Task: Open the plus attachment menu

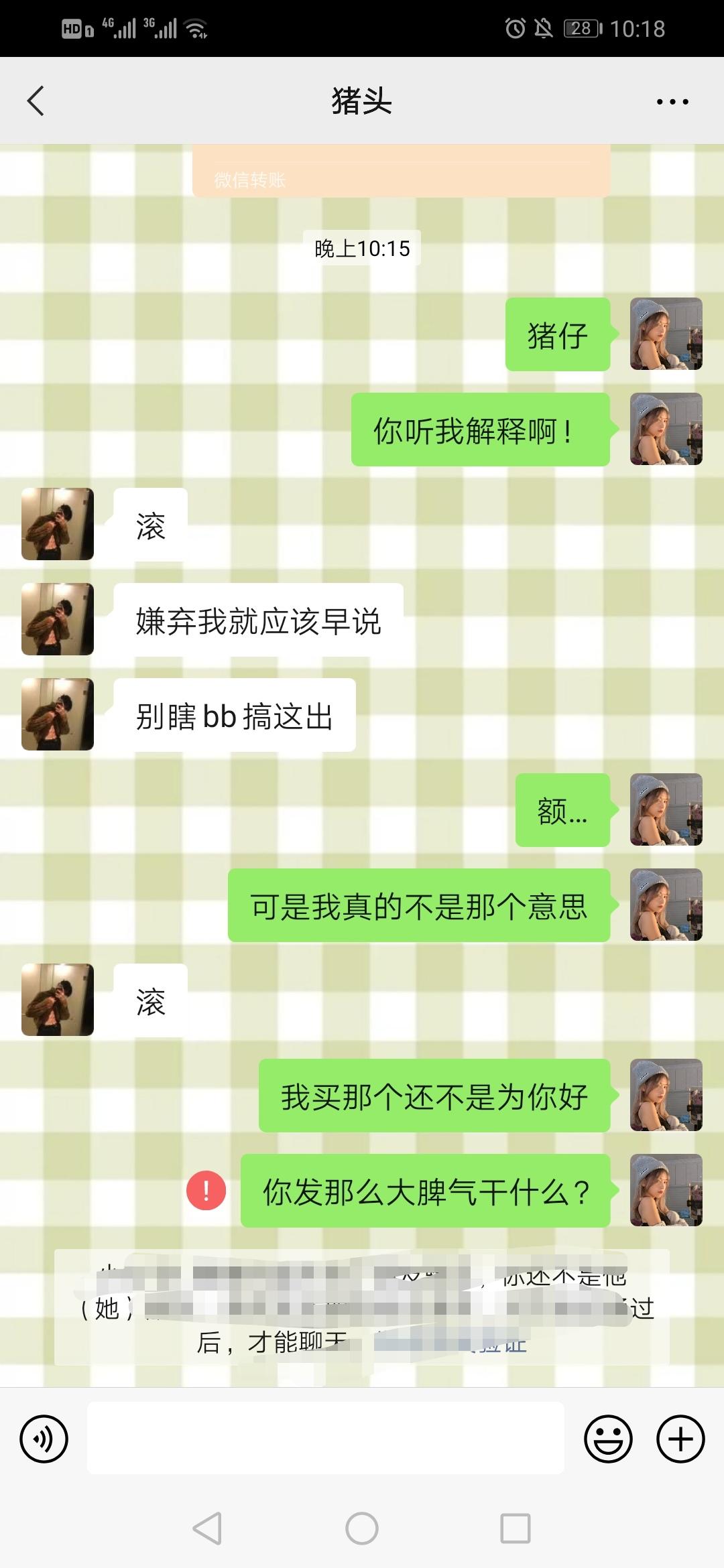Action: pyautogui.click(x=680, y=1439)
